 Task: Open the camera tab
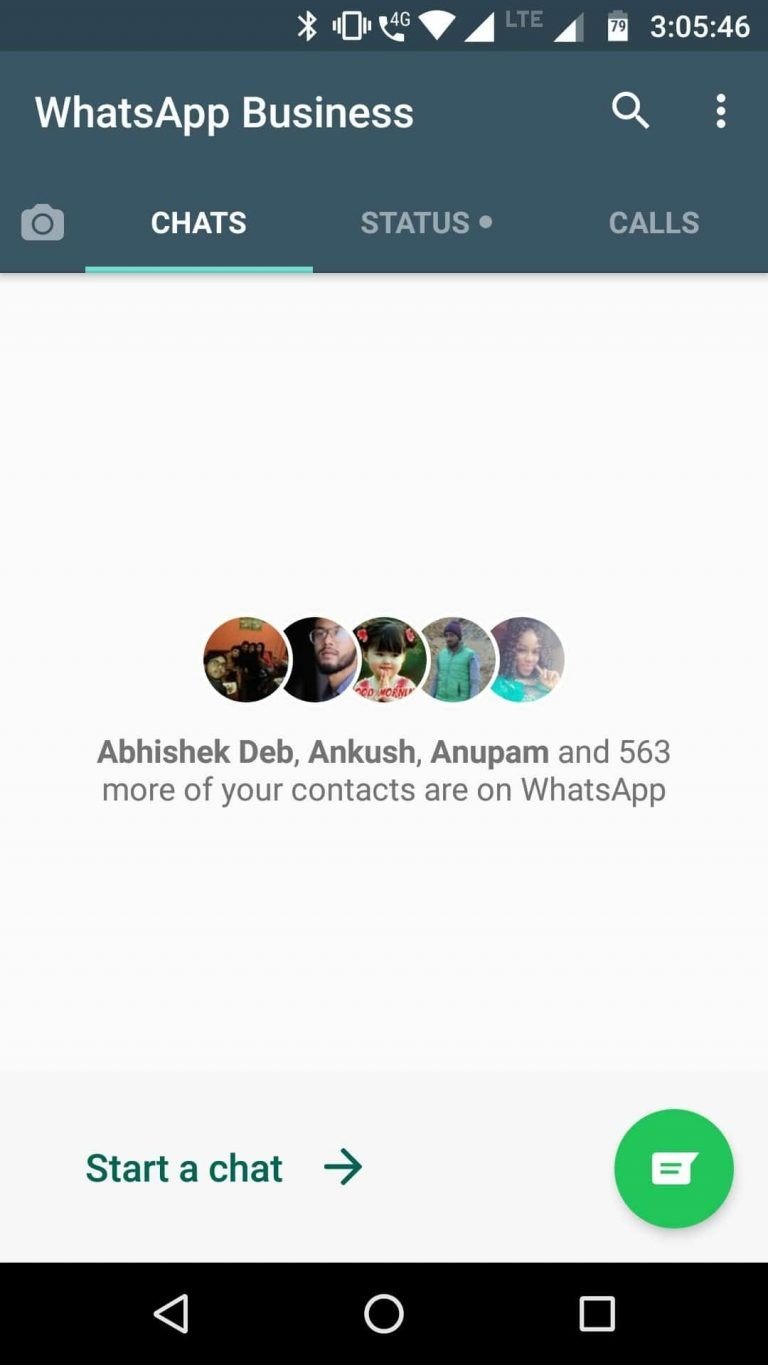(x=42, y=222)
